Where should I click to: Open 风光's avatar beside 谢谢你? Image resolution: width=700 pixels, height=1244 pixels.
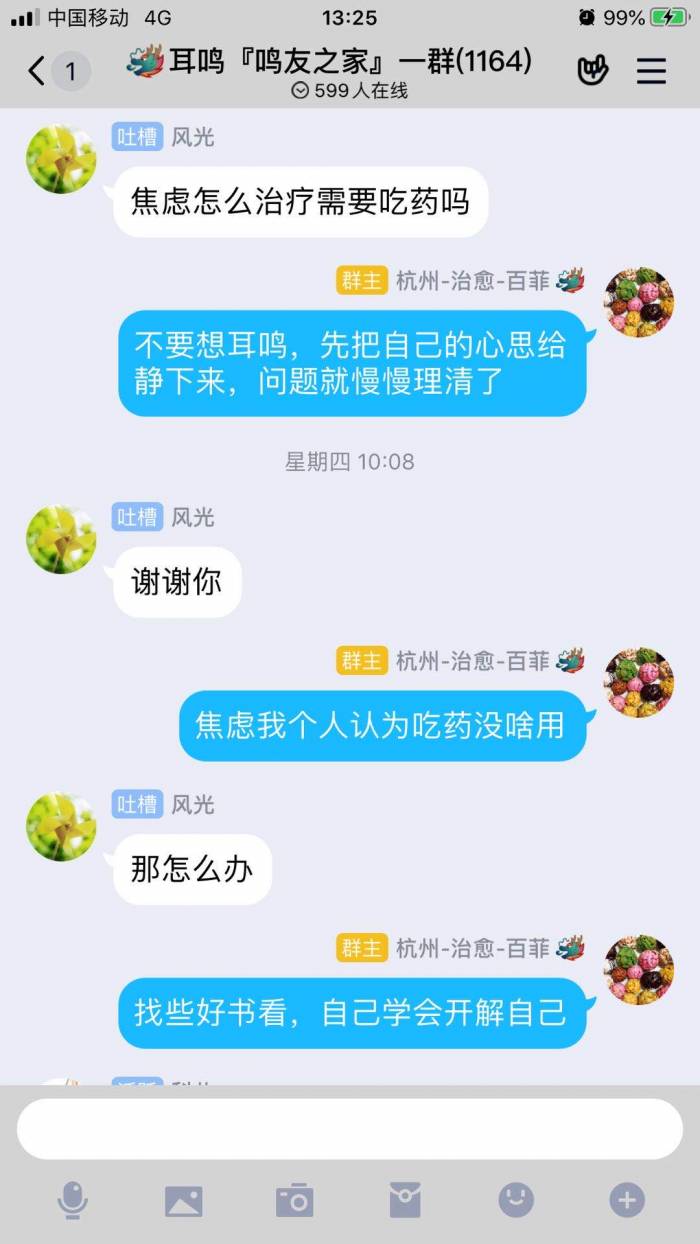[x=61, y=539]
